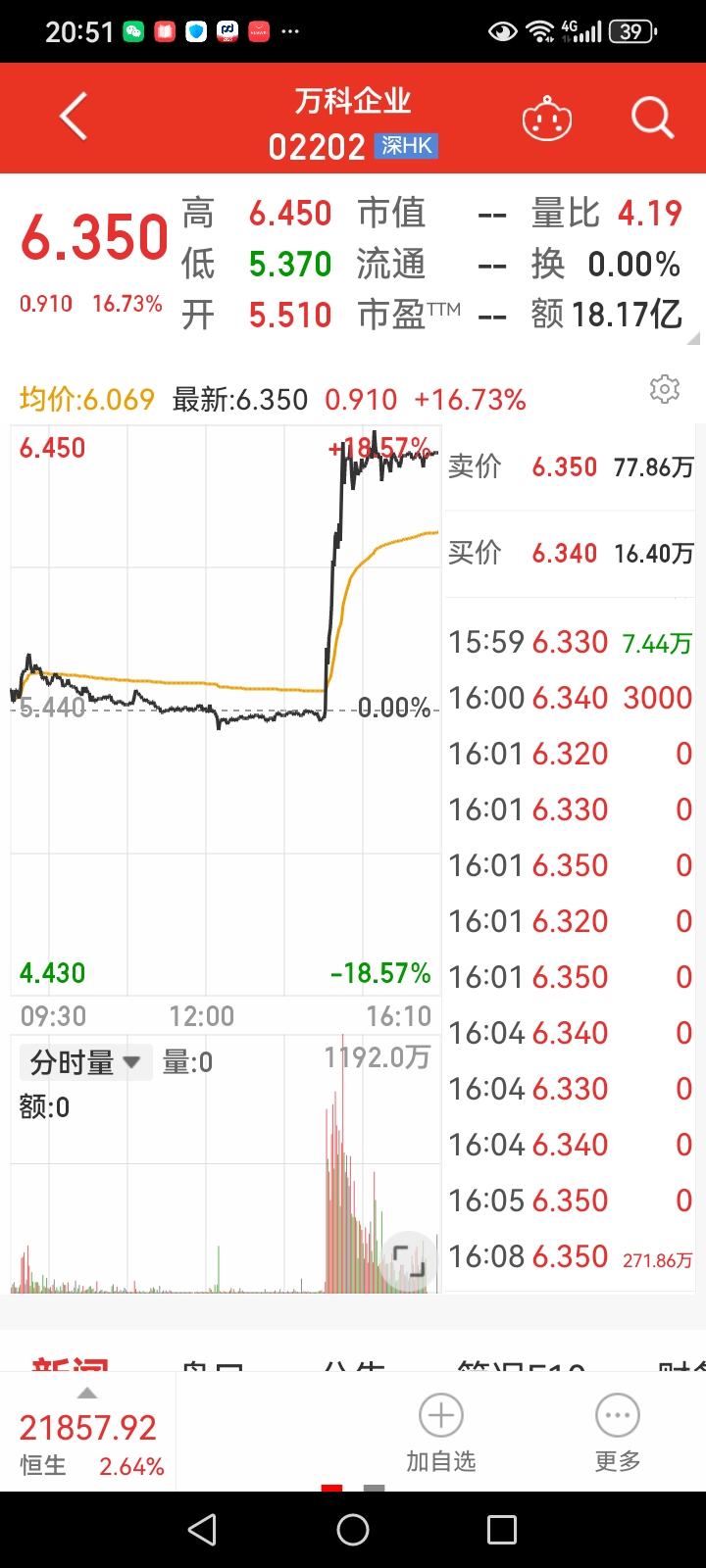Image resolution: width=706 pixels, height=1568 pixels.
Task: Tap the back arrow to exit stock page
Action: click(73, 116)
